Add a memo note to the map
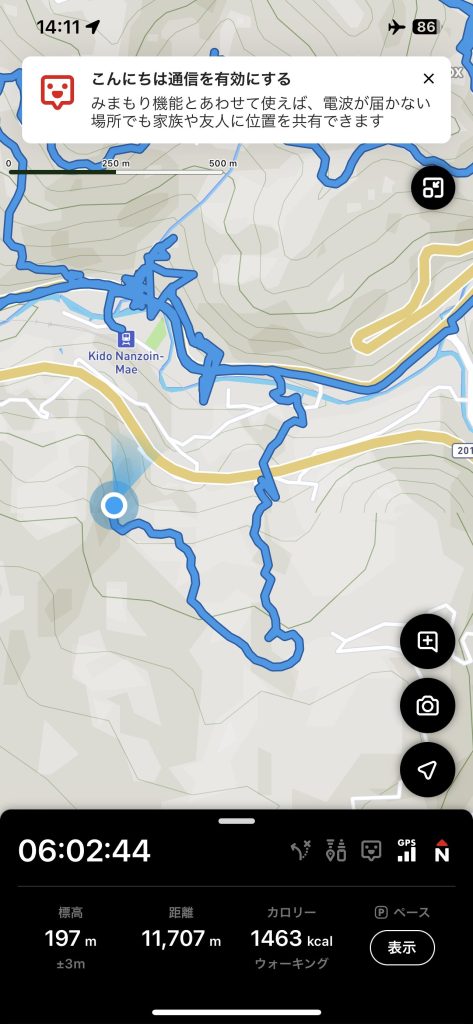473x1024 pixels. click(427, 641)
